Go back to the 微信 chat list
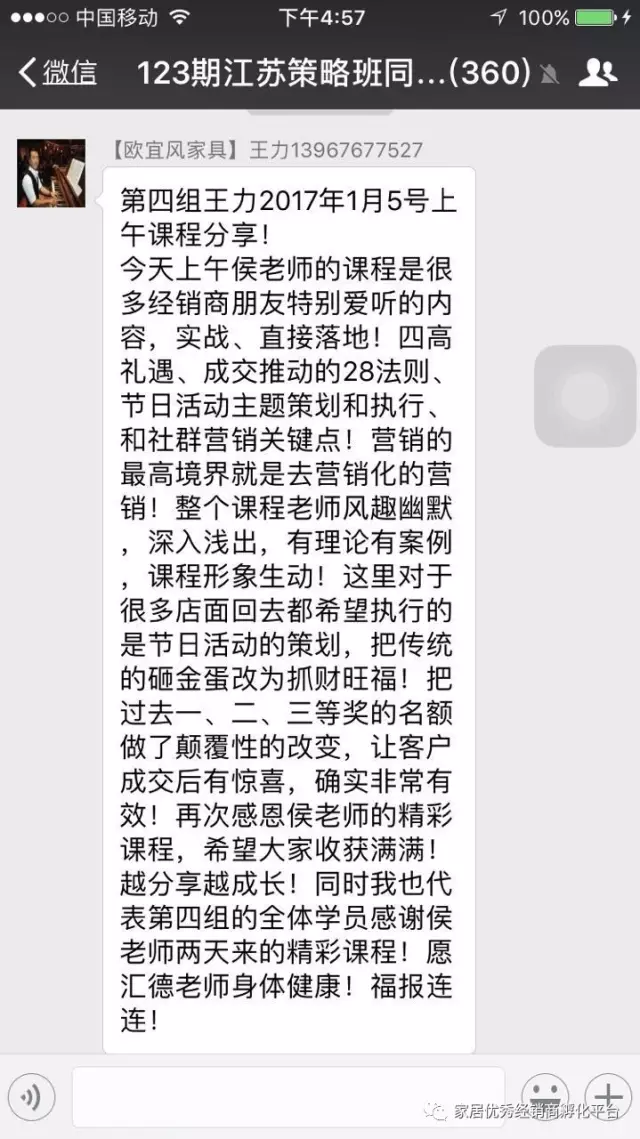The height and width of the screenshot is (1139, 640). click(58, 72)
